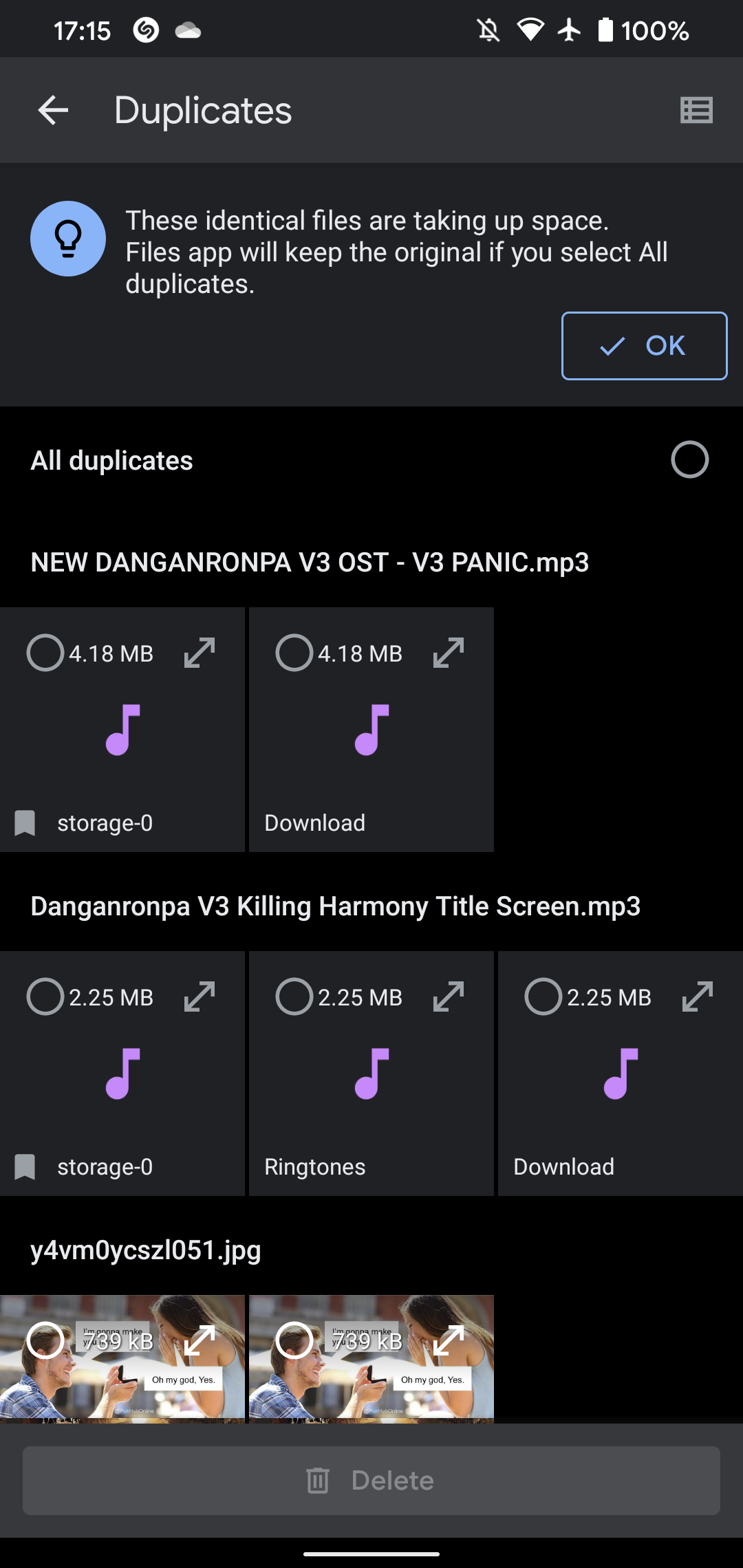Select the All duplicates circle
This screenshot has height=1568, width=743.
click(690, 459)
